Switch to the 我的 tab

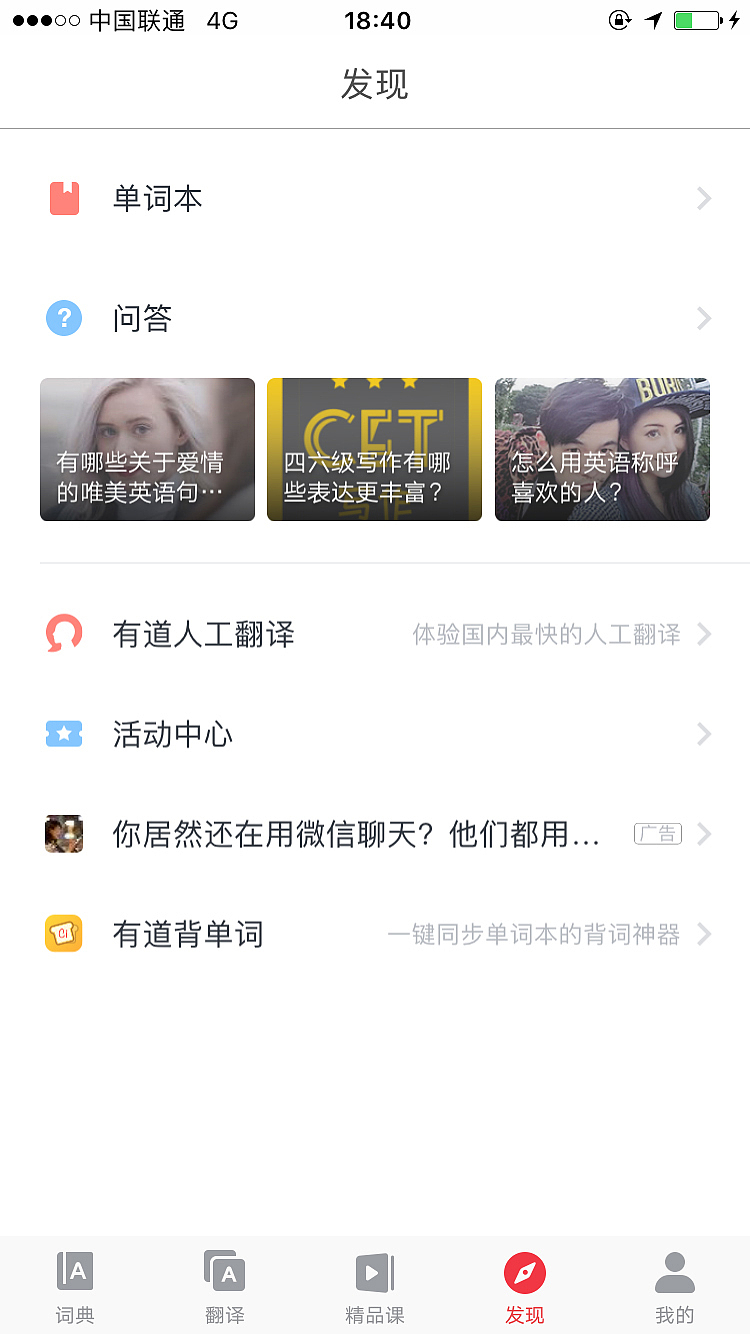point(674,1285)
